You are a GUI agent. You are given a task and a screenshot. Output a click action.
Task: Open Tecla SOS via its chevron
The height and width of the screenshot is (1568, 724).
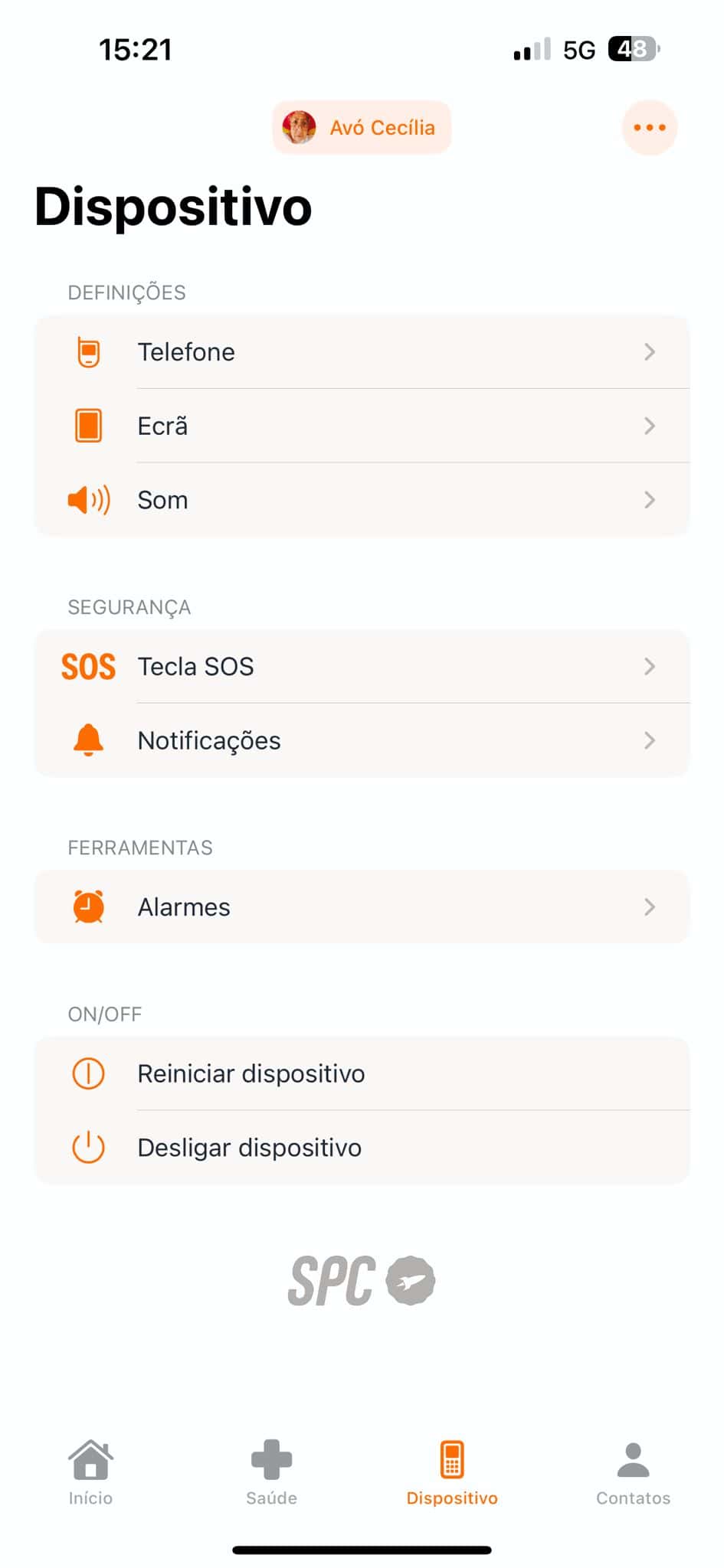tap(650, 667)
